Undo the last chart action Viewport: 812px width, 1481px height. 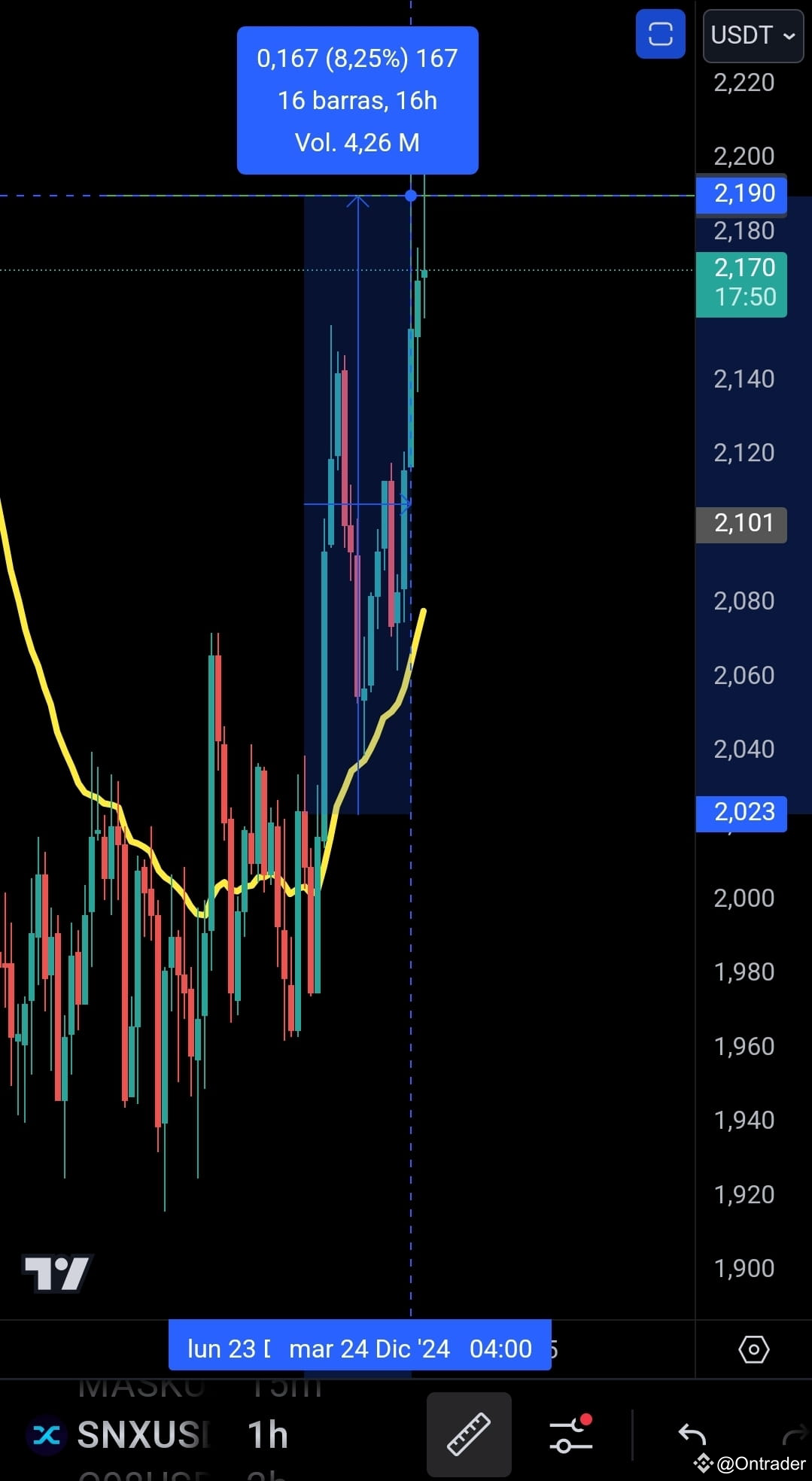[692, 1432]
